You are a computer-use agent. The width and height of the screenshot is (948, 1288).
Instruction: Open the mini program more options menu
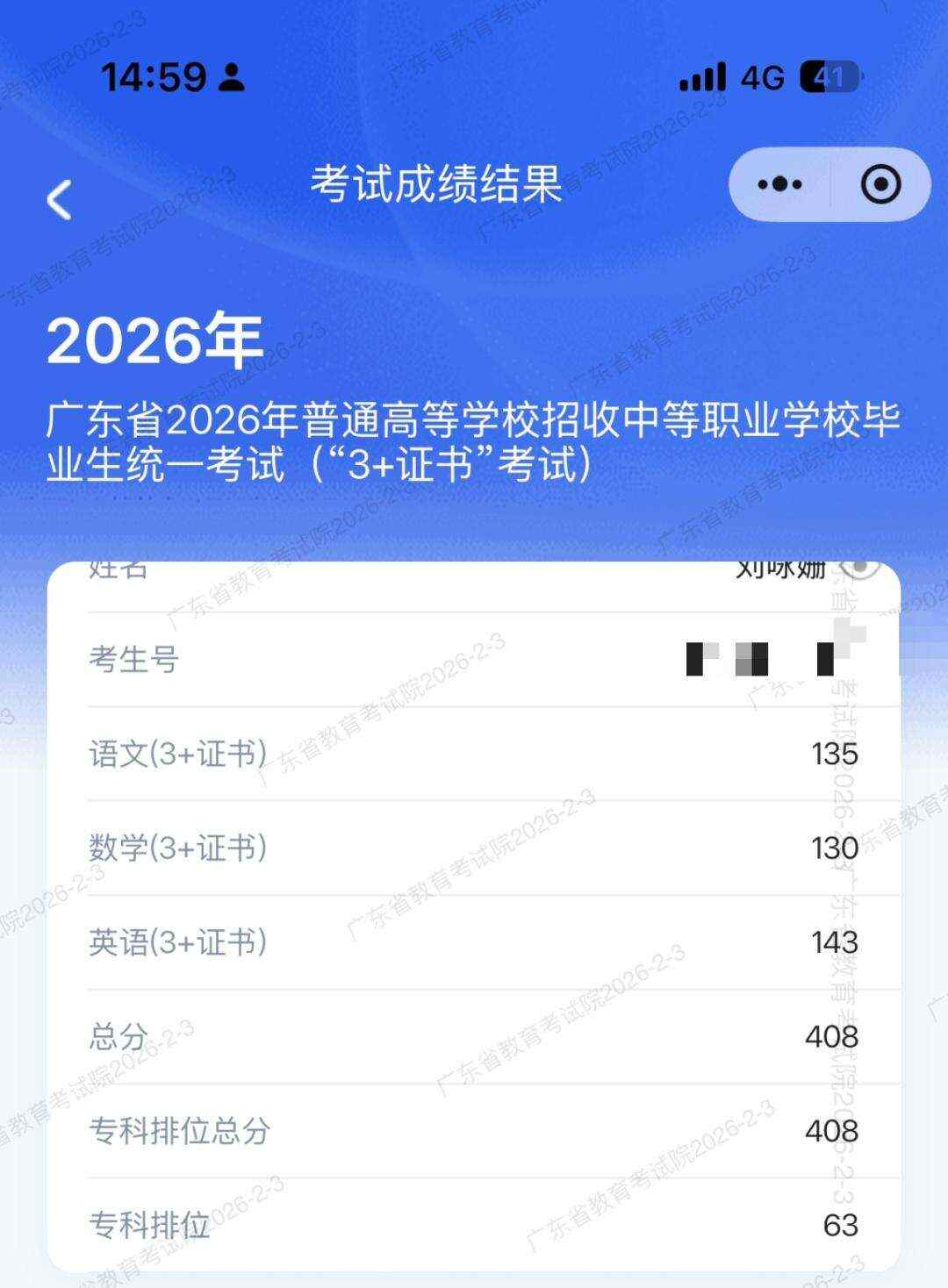(779, 184)
